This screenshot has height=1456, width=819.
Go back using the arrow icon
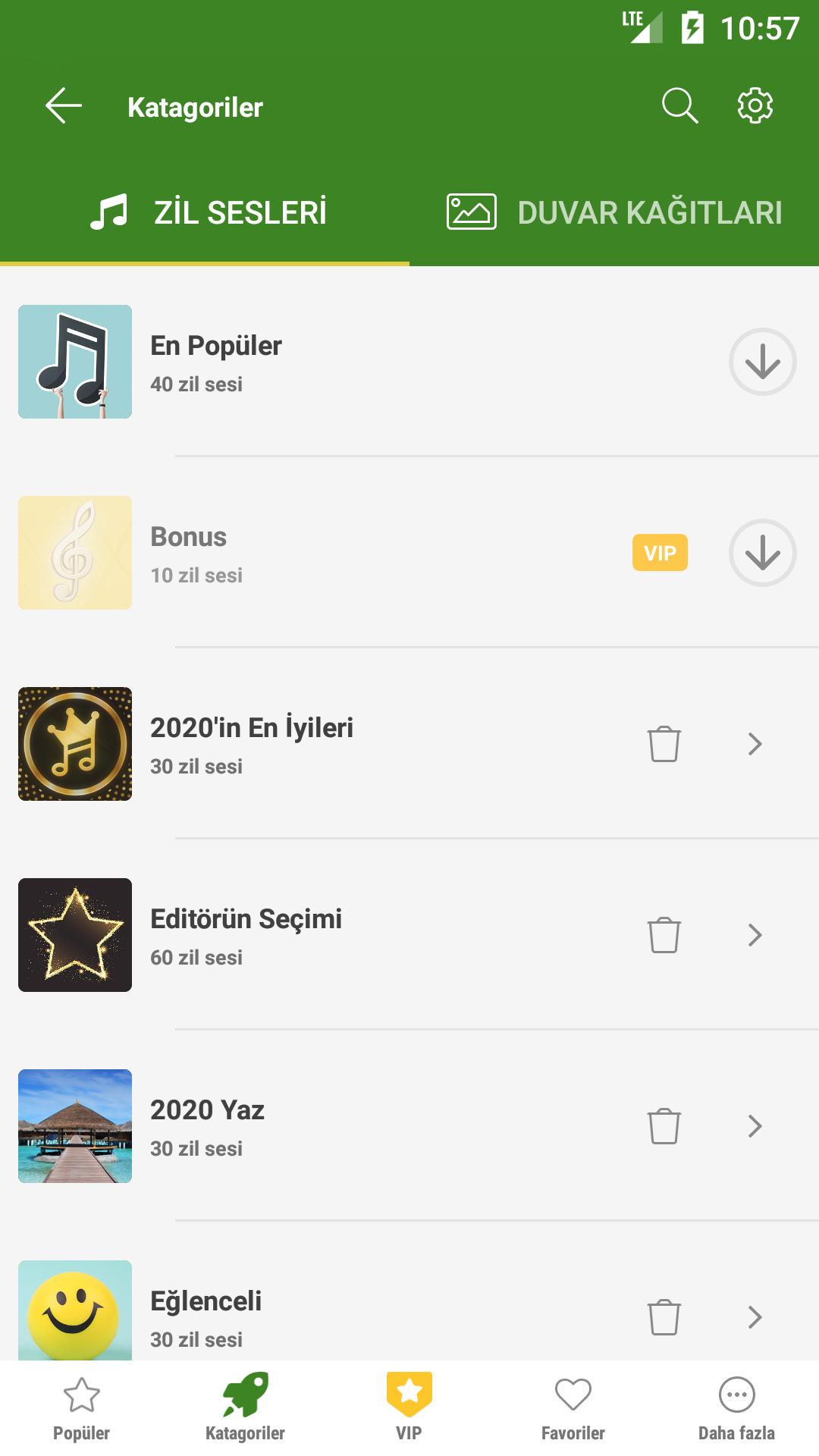(64, 105)
